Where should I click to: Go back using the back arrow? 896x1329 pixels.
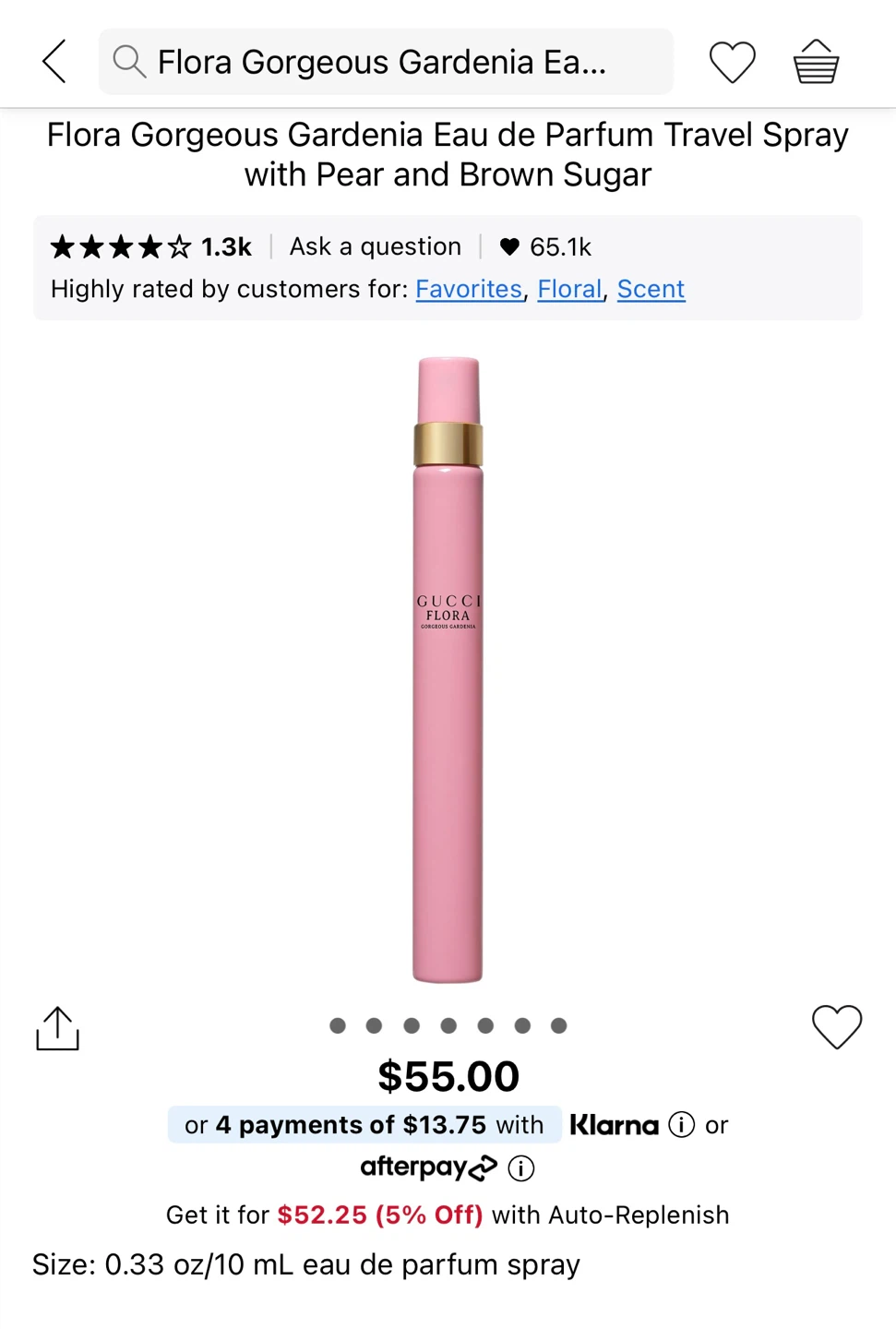click(54, 62)
